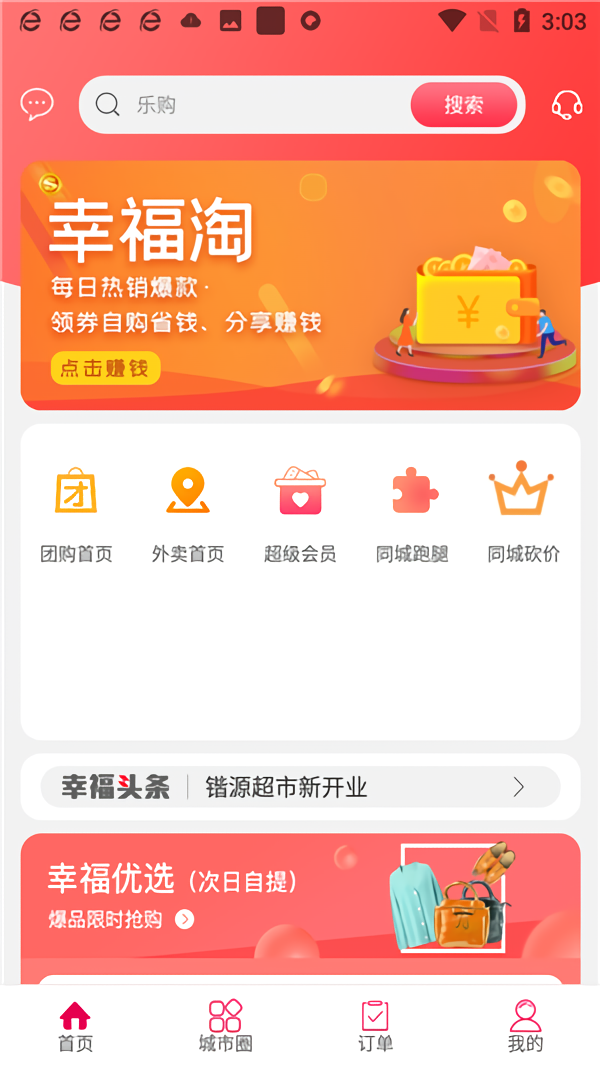Open the messages chat bubble icon

click(x=37, y=104)
